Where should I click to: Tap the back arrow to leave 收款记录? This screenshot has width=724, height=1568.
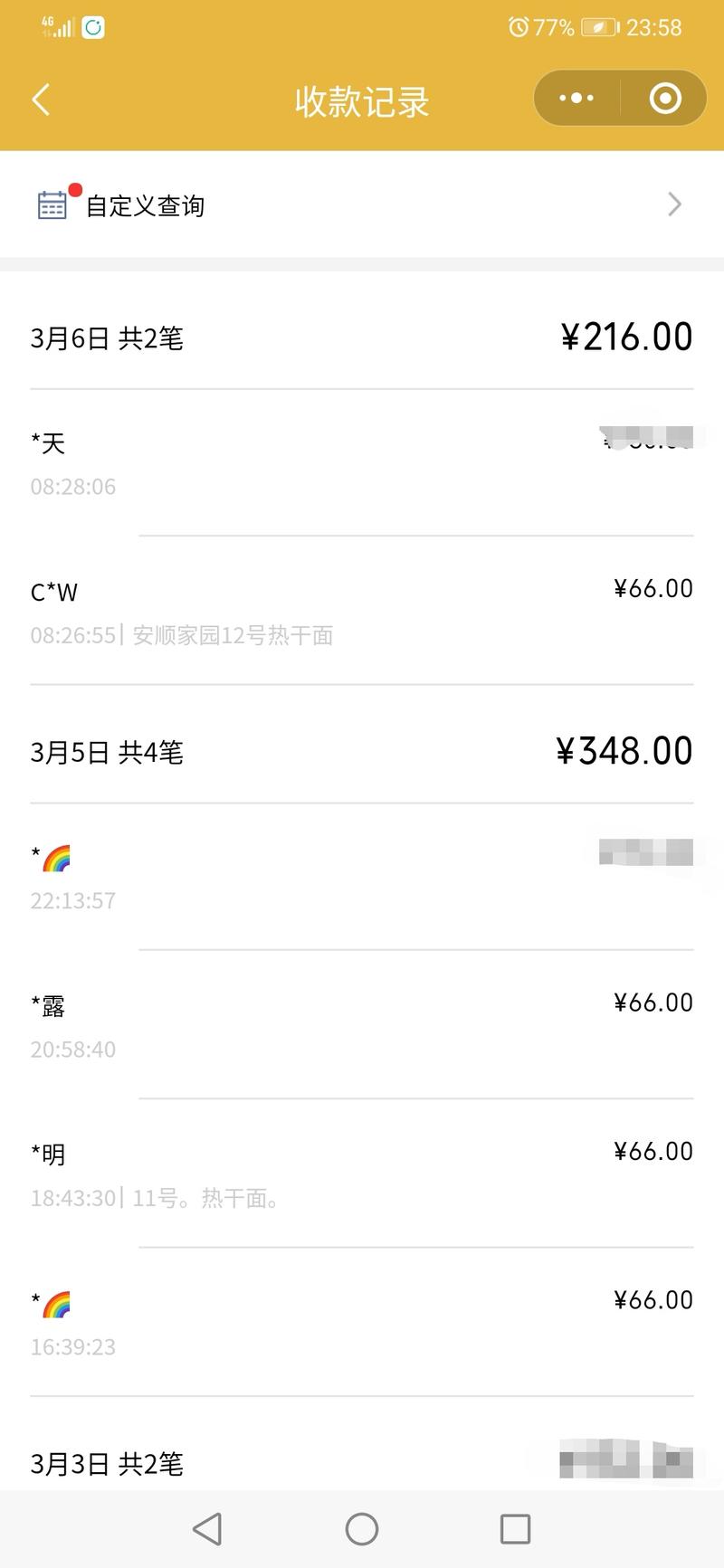[x=40, y=100]
